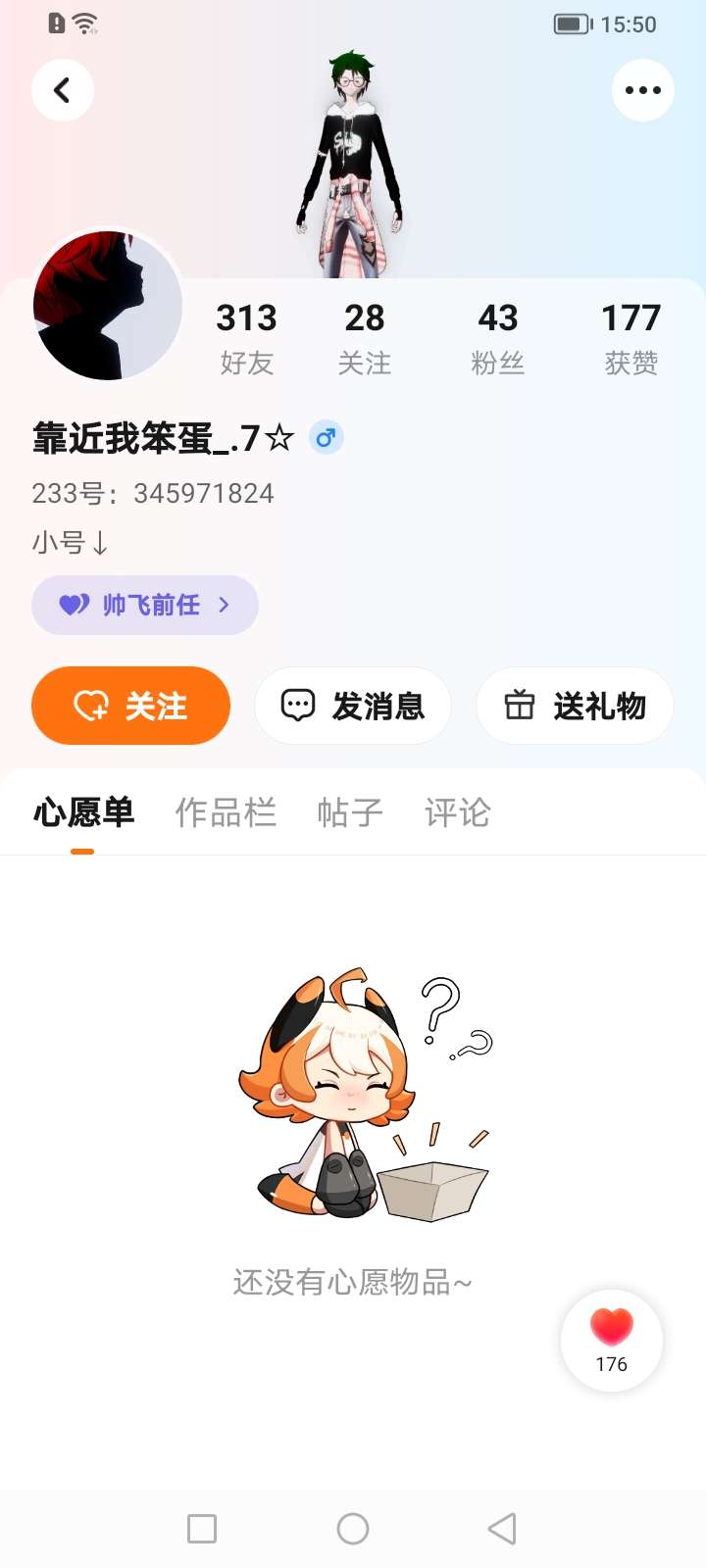Switch to the 帖子 tab
Image resolution: width=706 pixels, height=1568 pixels.
tap(350, 812)
